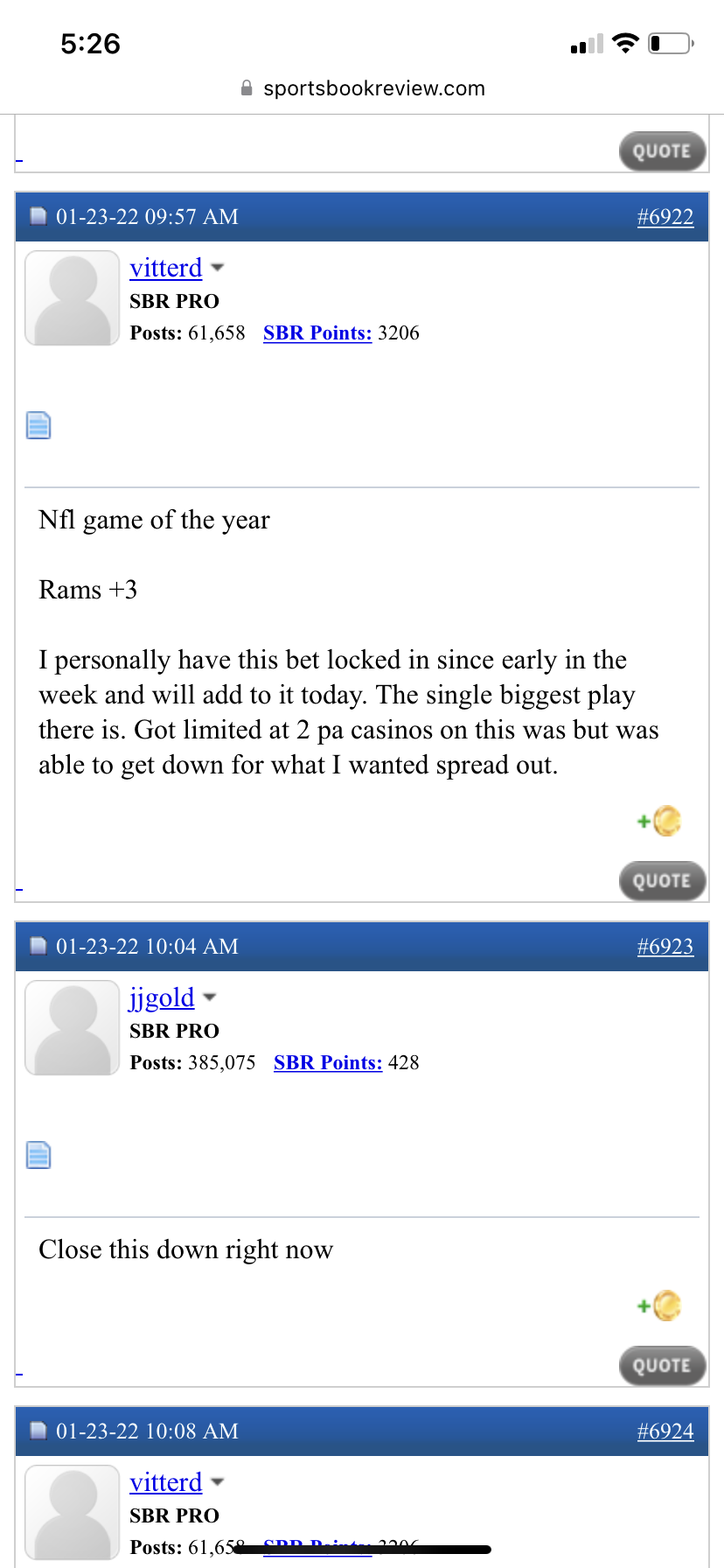Open vitterd's profile in post #6922
Viewport: 724px width, 1568px height.
[165, 268]
